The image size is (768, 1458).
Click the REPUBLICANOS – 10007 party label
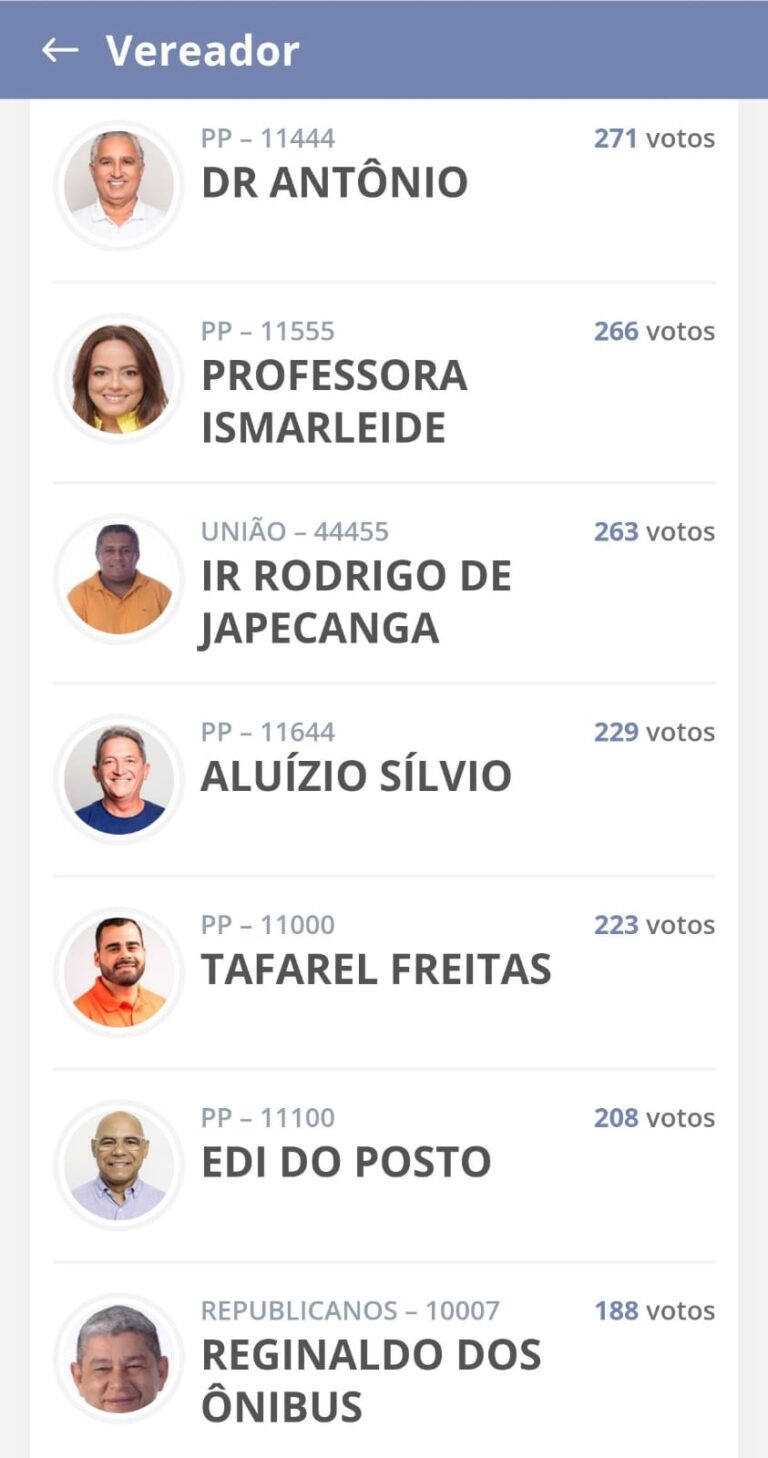click(350, 1308)
